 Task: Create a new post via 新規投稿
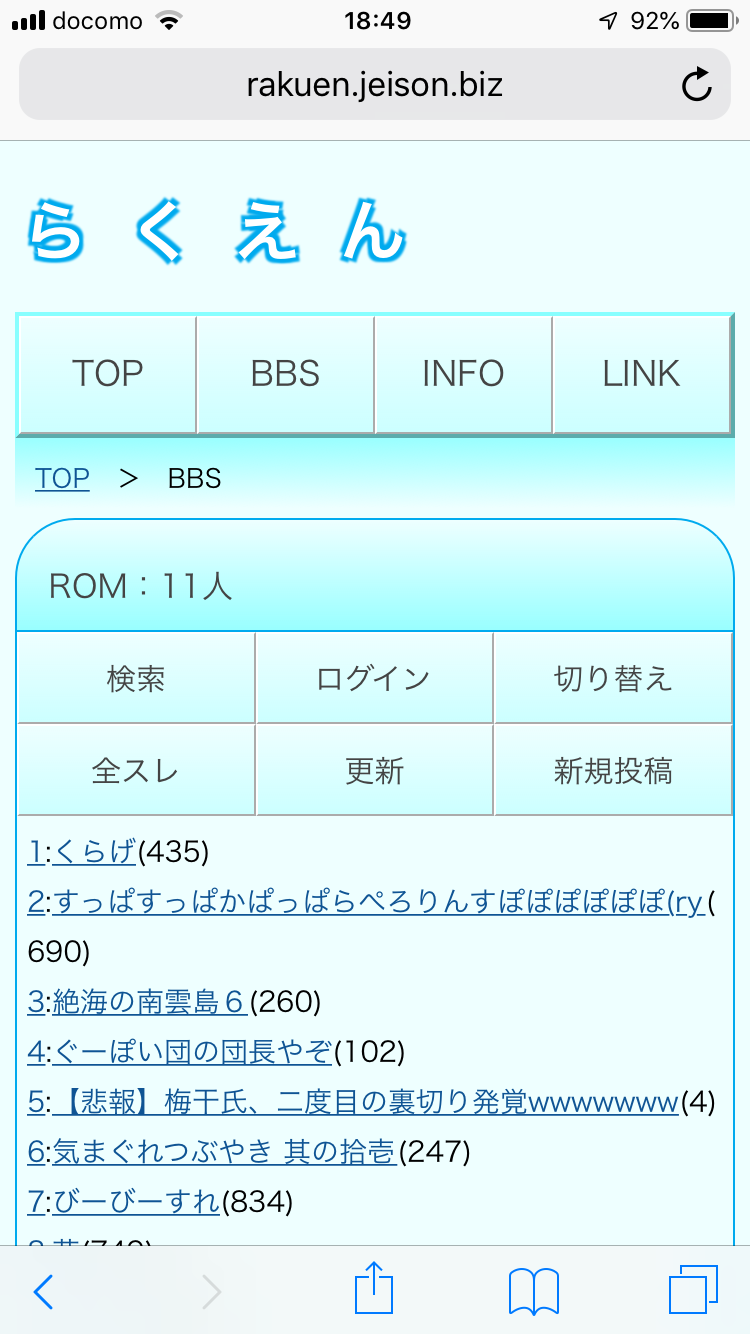point(613,771)
